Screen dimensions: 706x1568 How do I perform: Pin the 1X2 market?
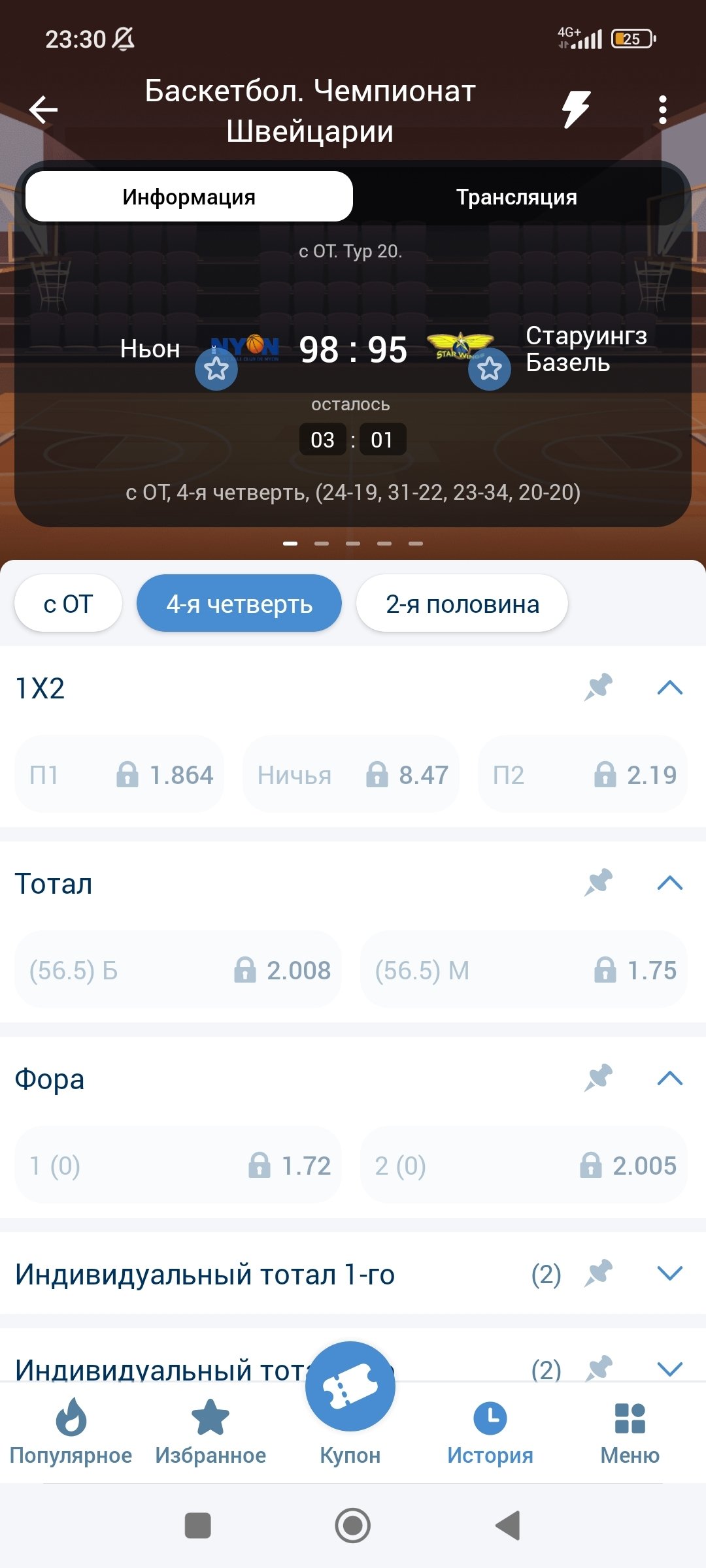[x=598, y=687]
